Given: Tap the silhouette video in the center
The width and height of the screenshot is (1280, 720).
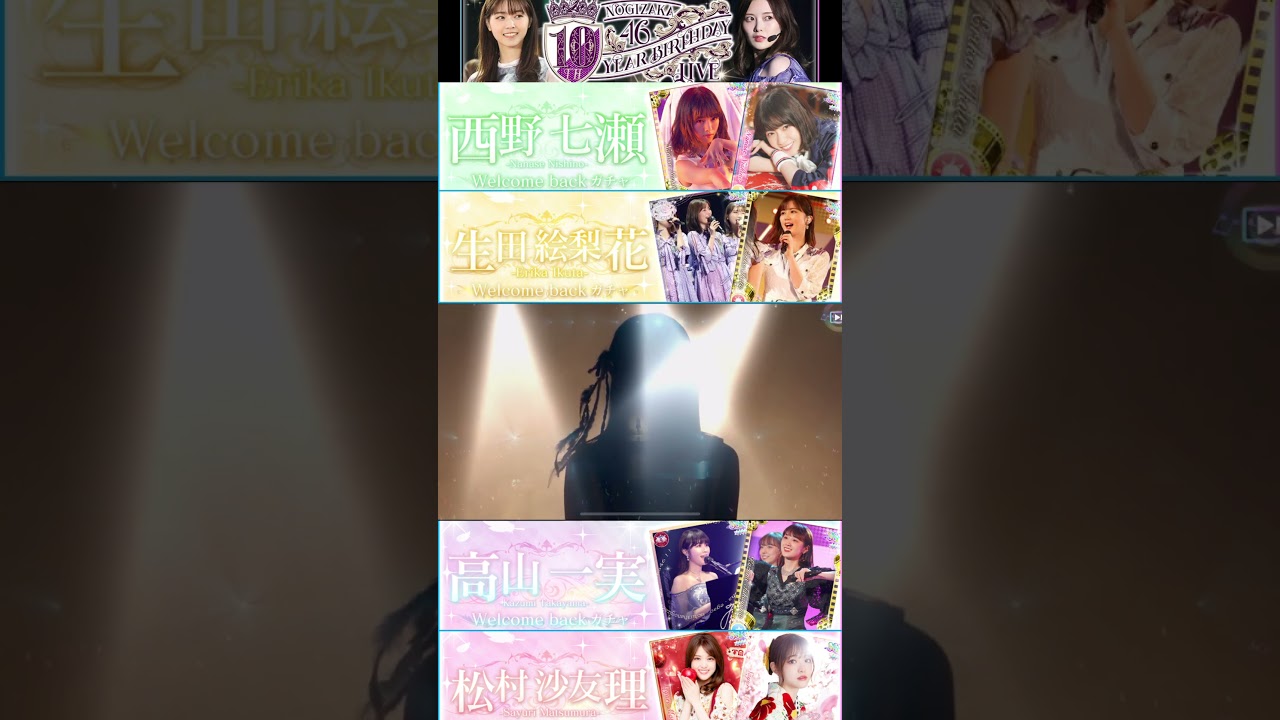Looking at the screenshot, I should 640,412.
